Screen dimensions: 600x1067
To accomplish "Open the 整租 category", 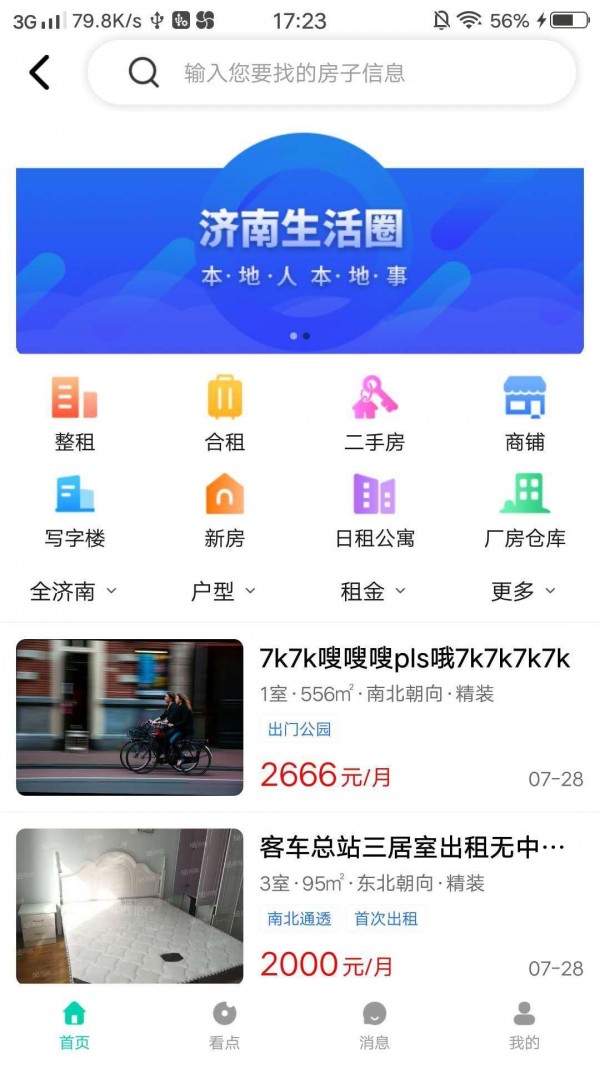I will (x=75, y=412).
